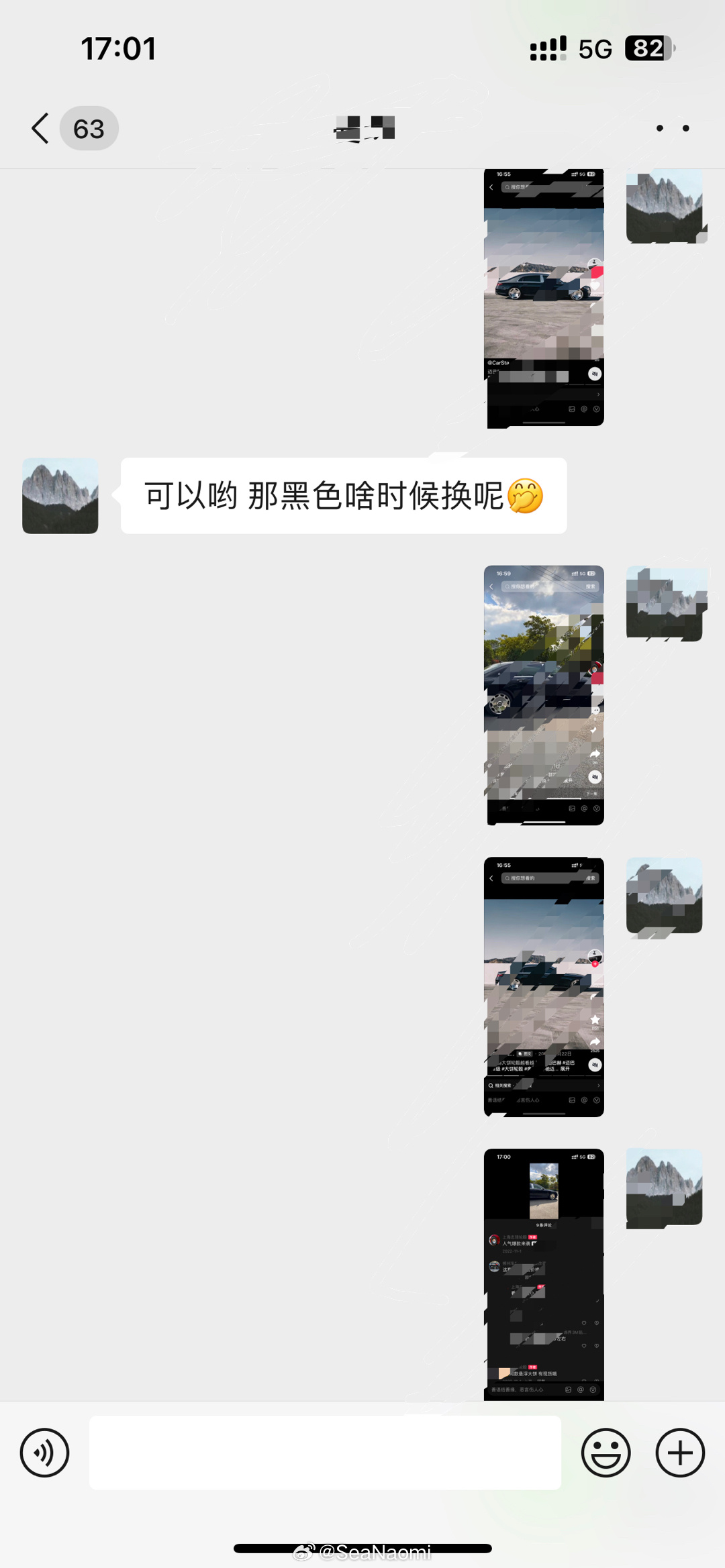Tap the message input field
The image size is (725, 1568).
(325, 1452)
